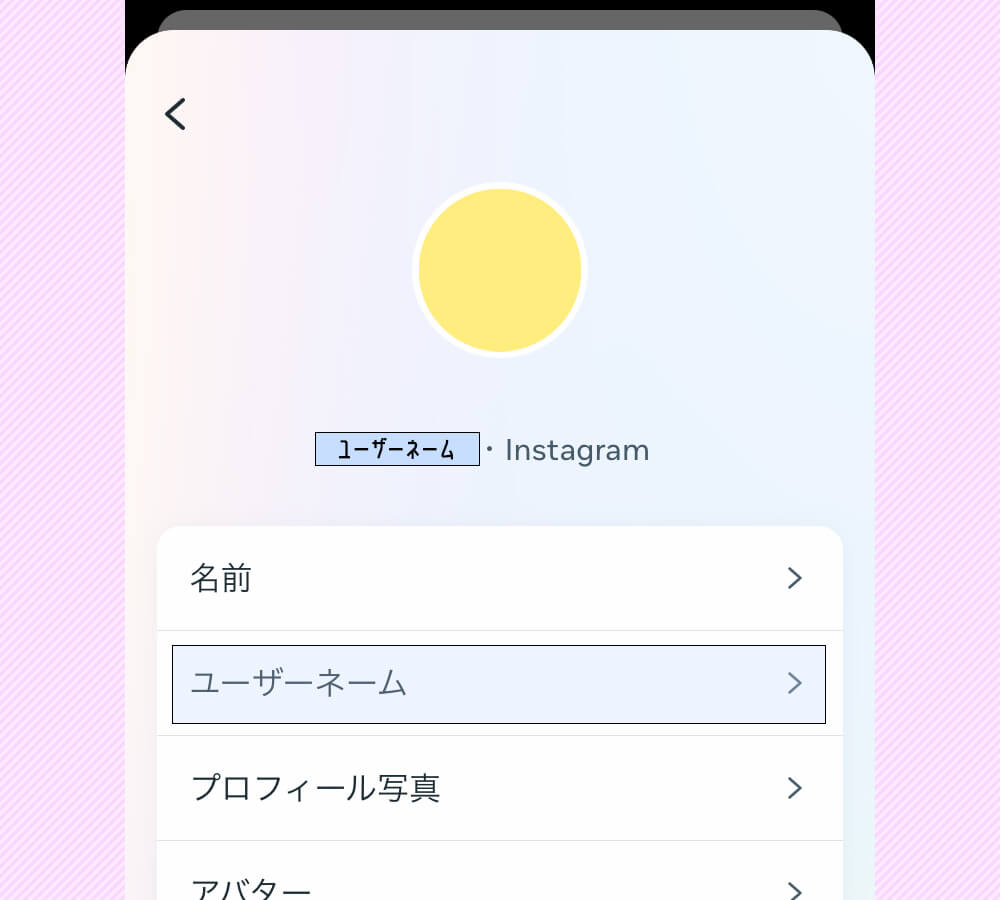Open the 名前 row
This screenshot has width=1000, height=900.
(499, 578)
